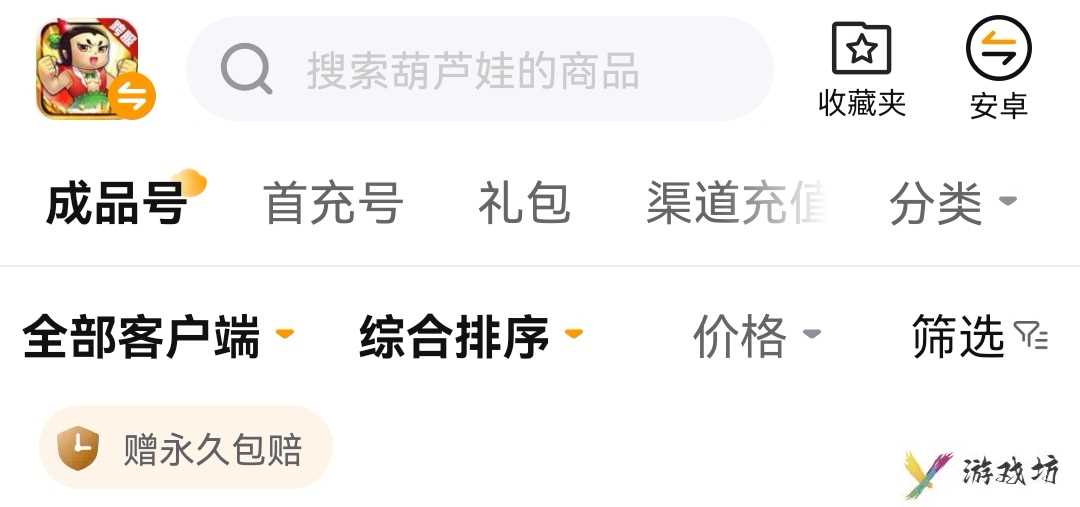Toggle the 赠永久包赔 filter chip
This screenshot has height=507, width=1080.
[186, 449]
